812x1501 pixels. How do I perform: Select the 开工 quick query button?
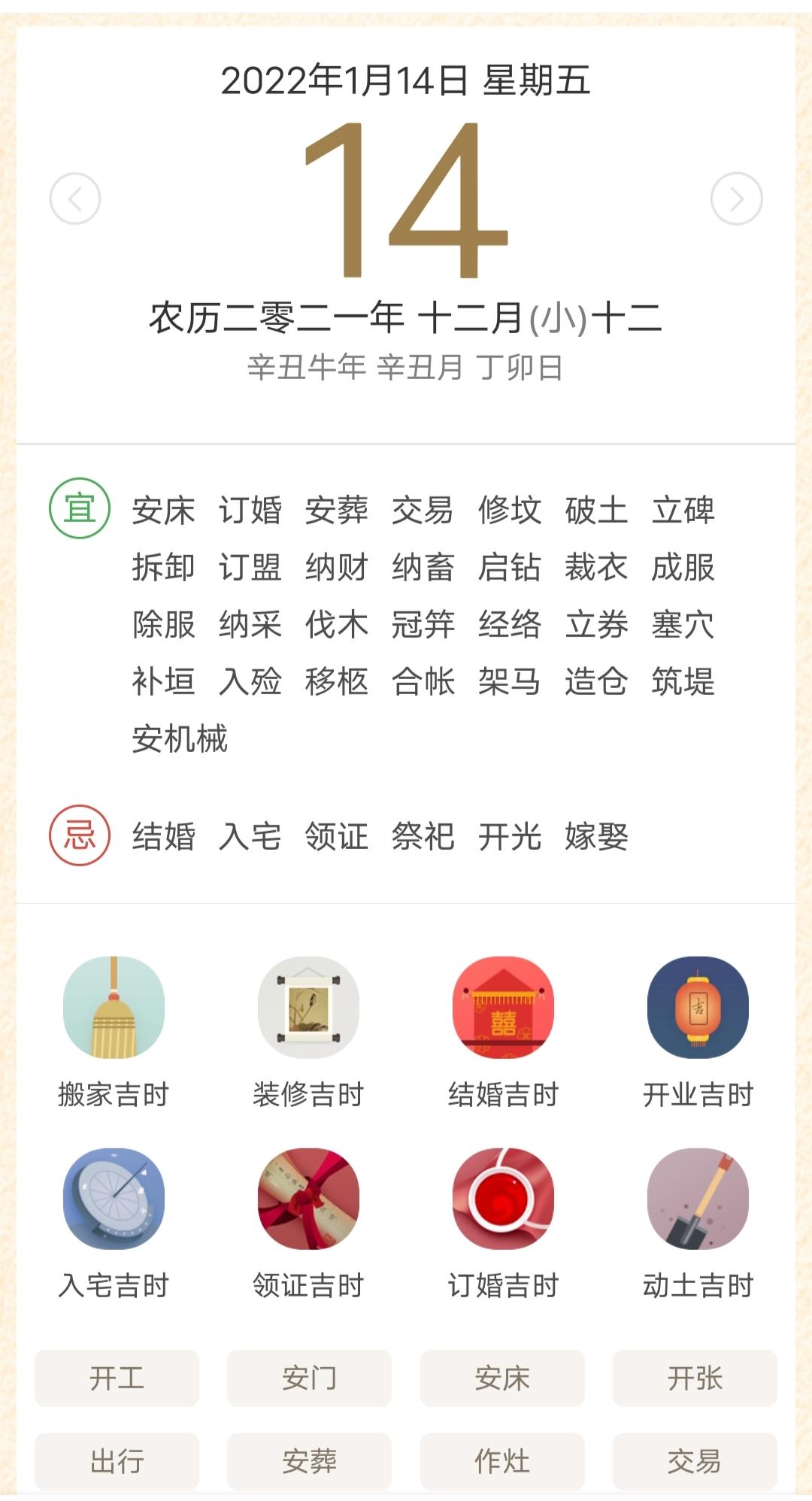click(117, 1378)
